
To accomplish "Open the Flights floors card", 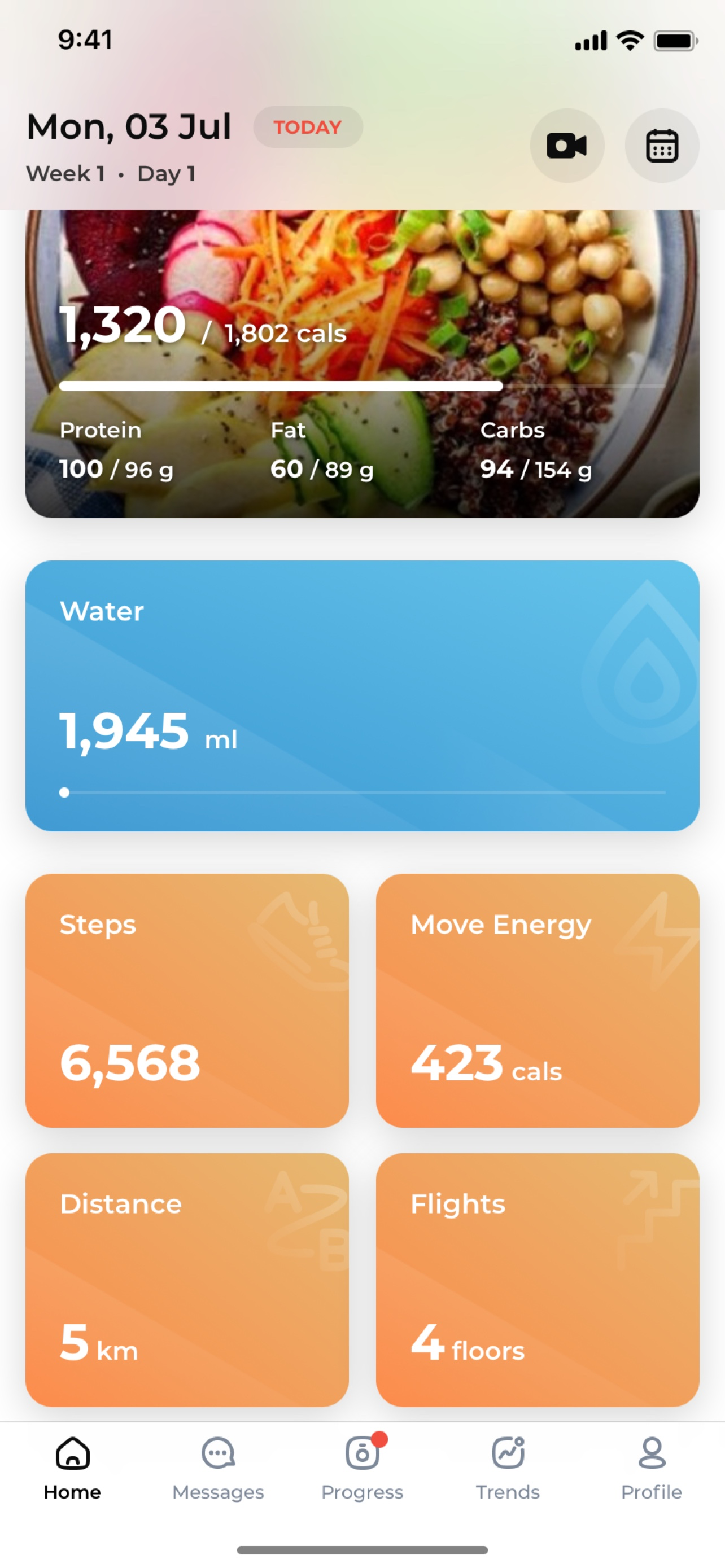I will 538,1280.
